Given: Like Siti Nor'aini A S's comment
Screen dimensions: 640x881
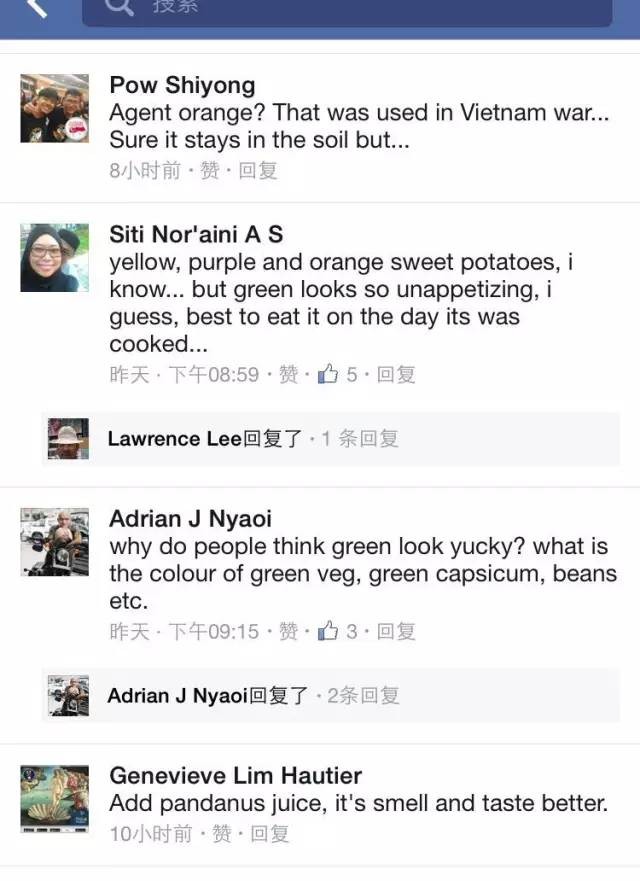Looking at the screenshot, I should coord(288,375).
